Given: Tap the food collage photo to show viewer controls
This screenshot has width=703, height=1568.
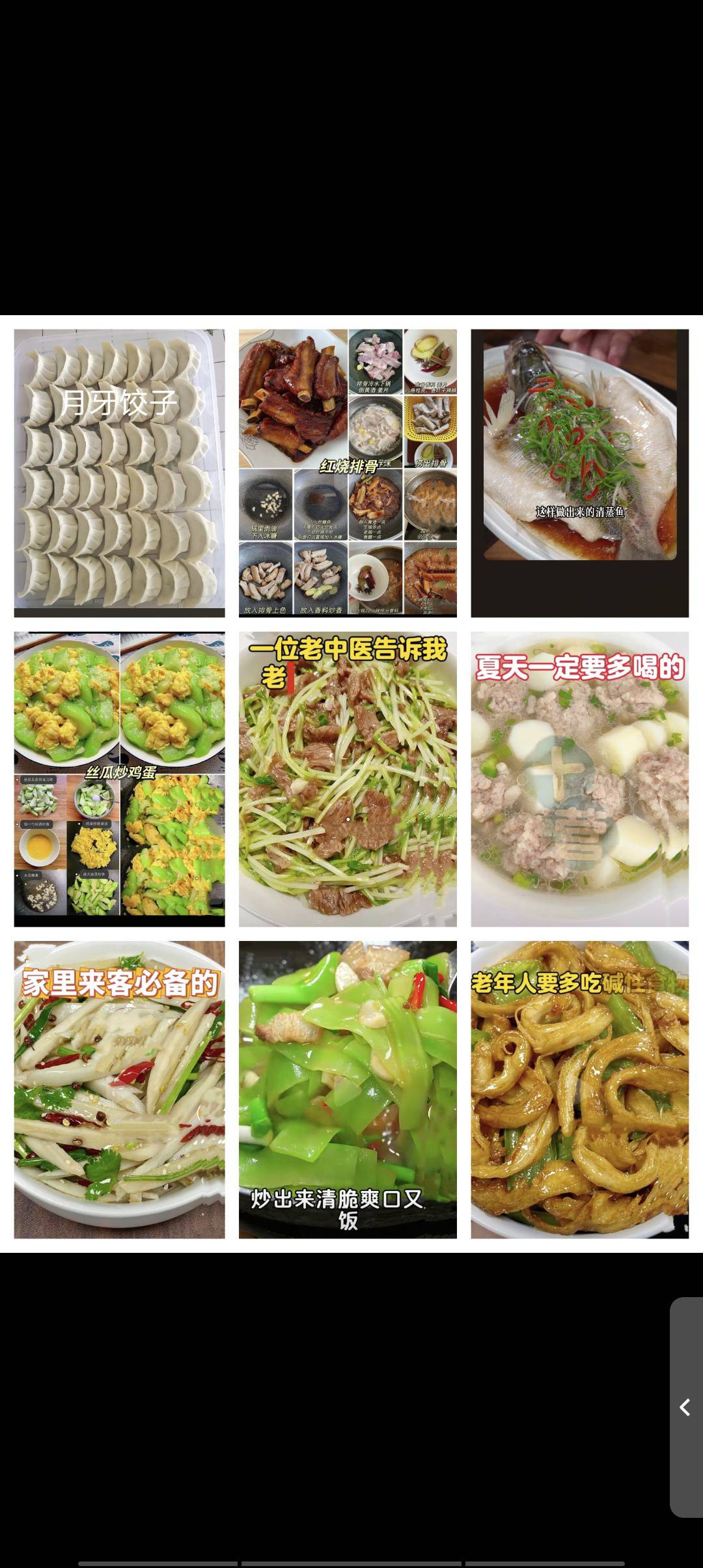Looking at the screenshot, I should click(351, 783).
